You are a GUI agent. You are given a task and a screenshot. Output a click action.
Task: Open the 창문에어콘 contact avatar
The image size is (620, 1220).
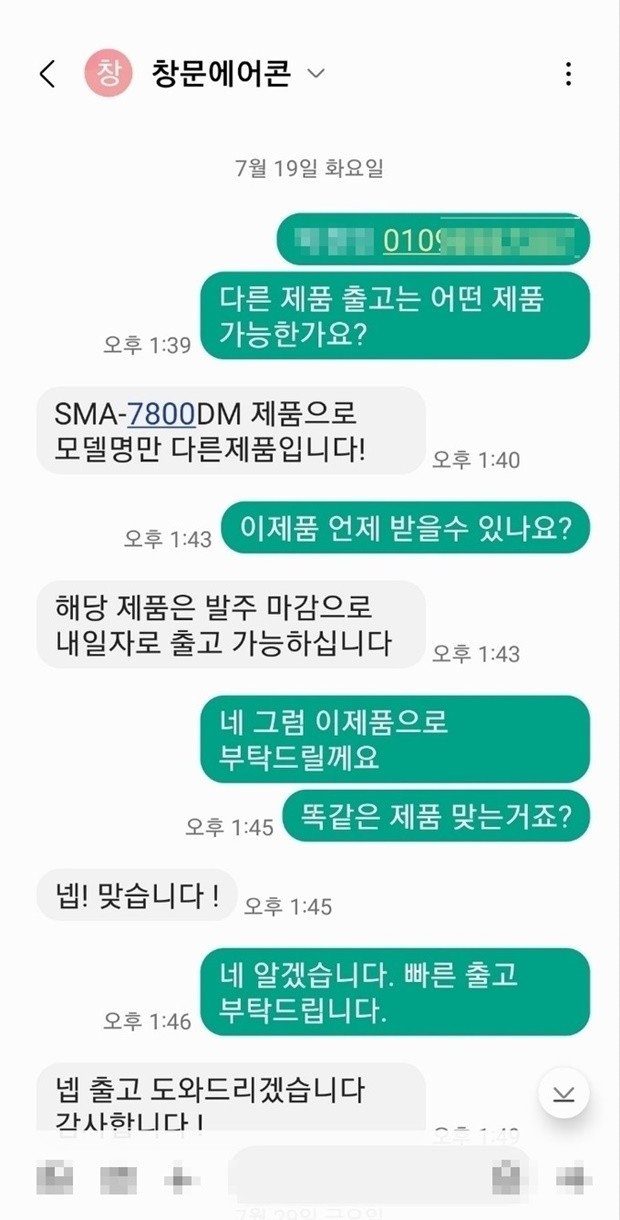click(108, 73)
